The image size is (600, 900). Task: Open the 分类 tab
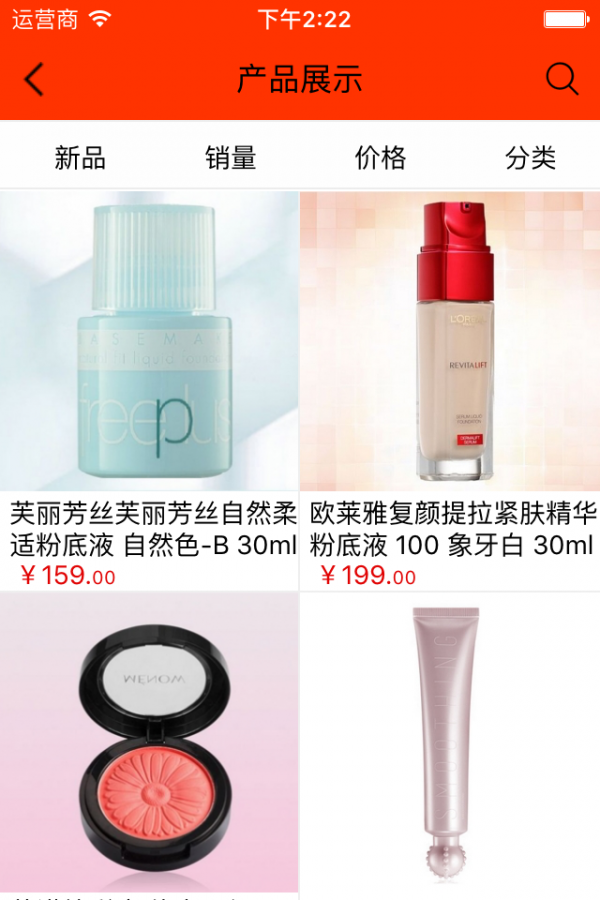530,157
